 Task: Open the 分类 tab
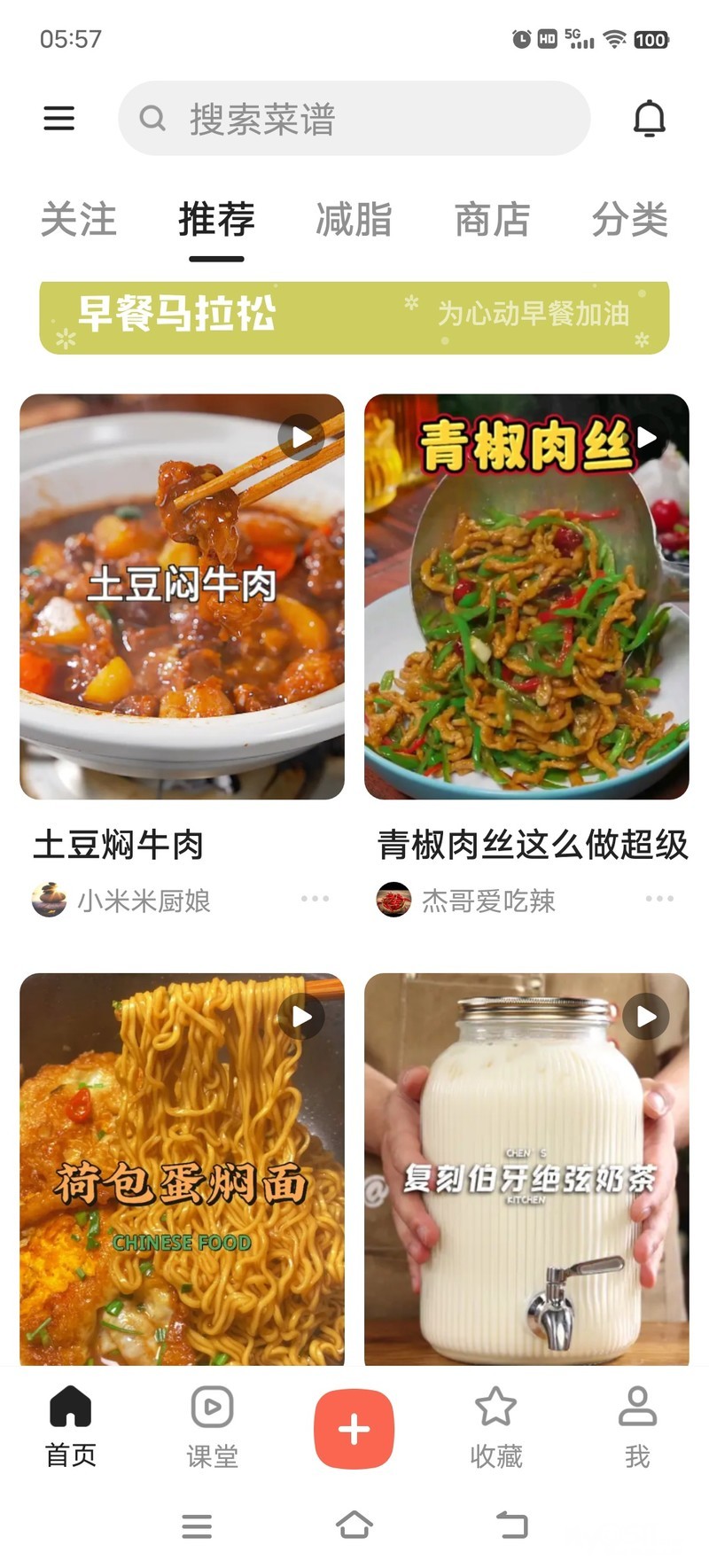629,220
